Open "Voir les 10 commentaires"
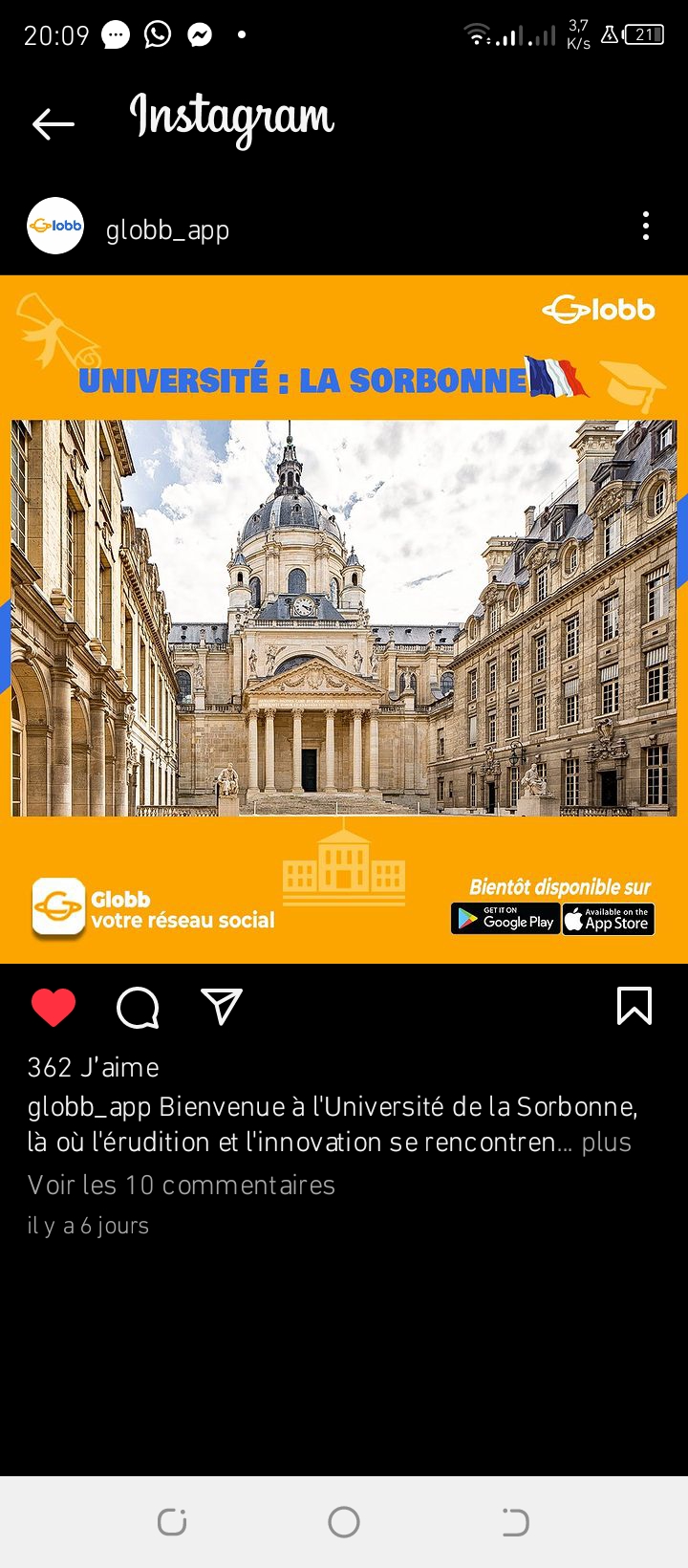The image size is (688, 1568). 182,1186
